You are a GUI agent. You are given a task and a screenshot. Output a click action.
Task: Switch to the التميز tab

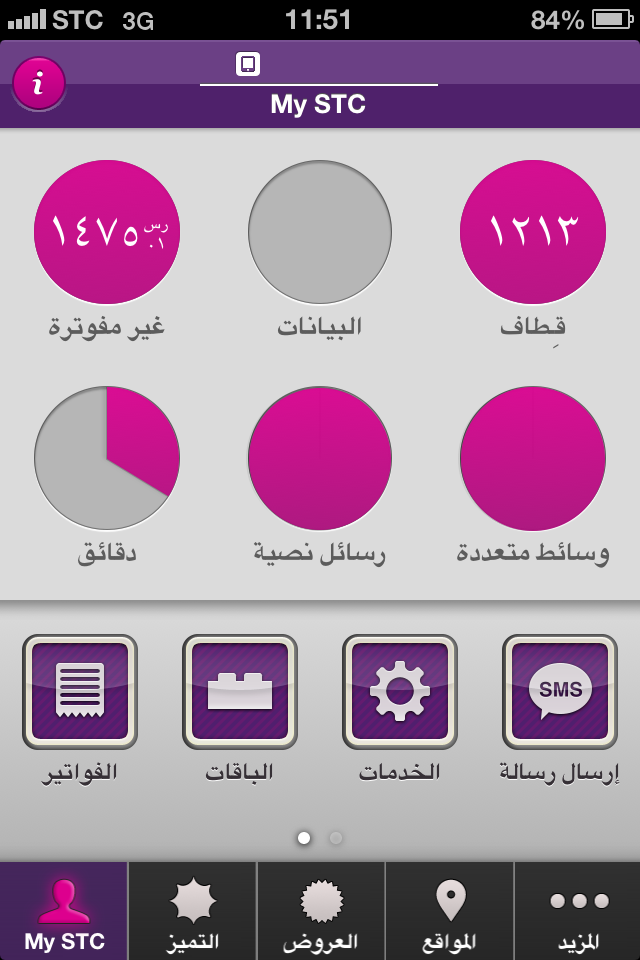click(193, 912)
